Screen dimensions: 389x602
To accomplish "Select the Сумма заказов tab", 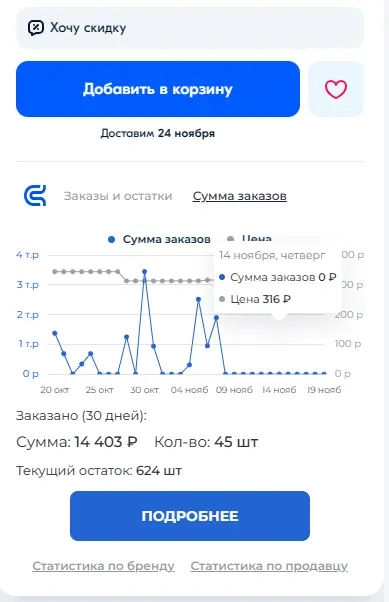I will pyautogui.click(x=240, y=196).
